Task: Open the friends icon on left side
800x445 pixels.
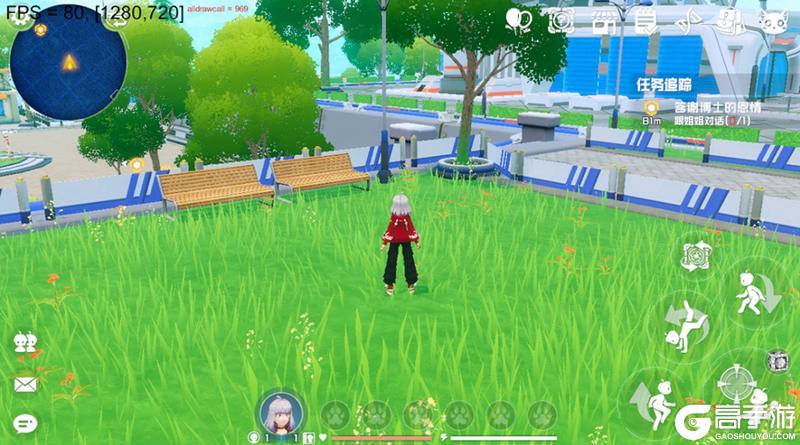Action: (x=26, y=343)
